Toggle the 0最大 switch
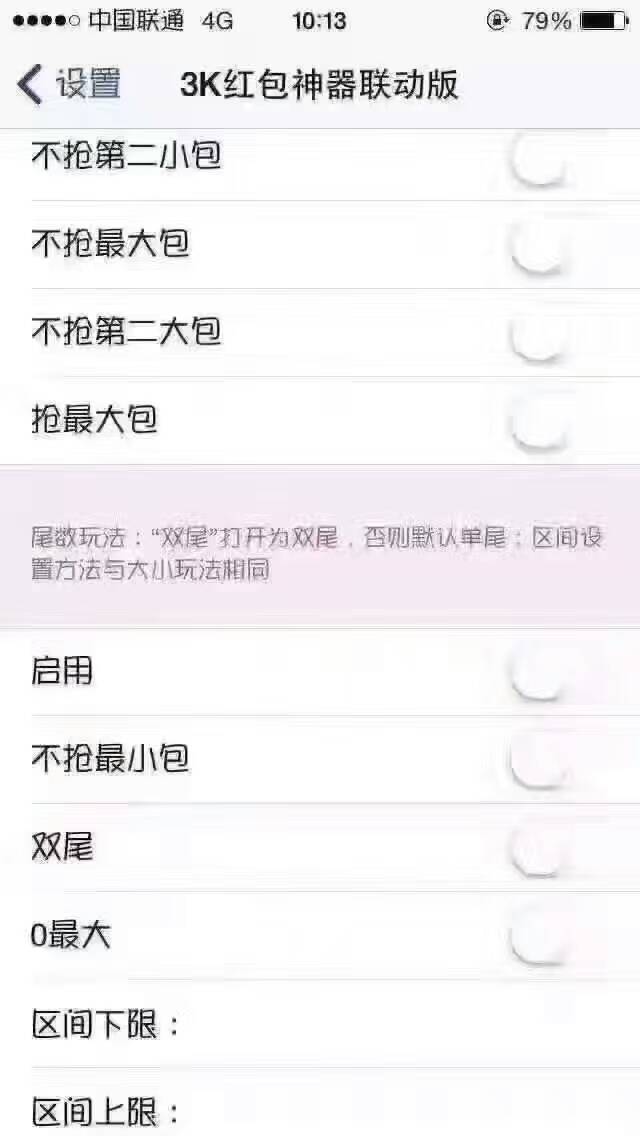Screen dimensions: 640x1136 [x=554, y=935]
